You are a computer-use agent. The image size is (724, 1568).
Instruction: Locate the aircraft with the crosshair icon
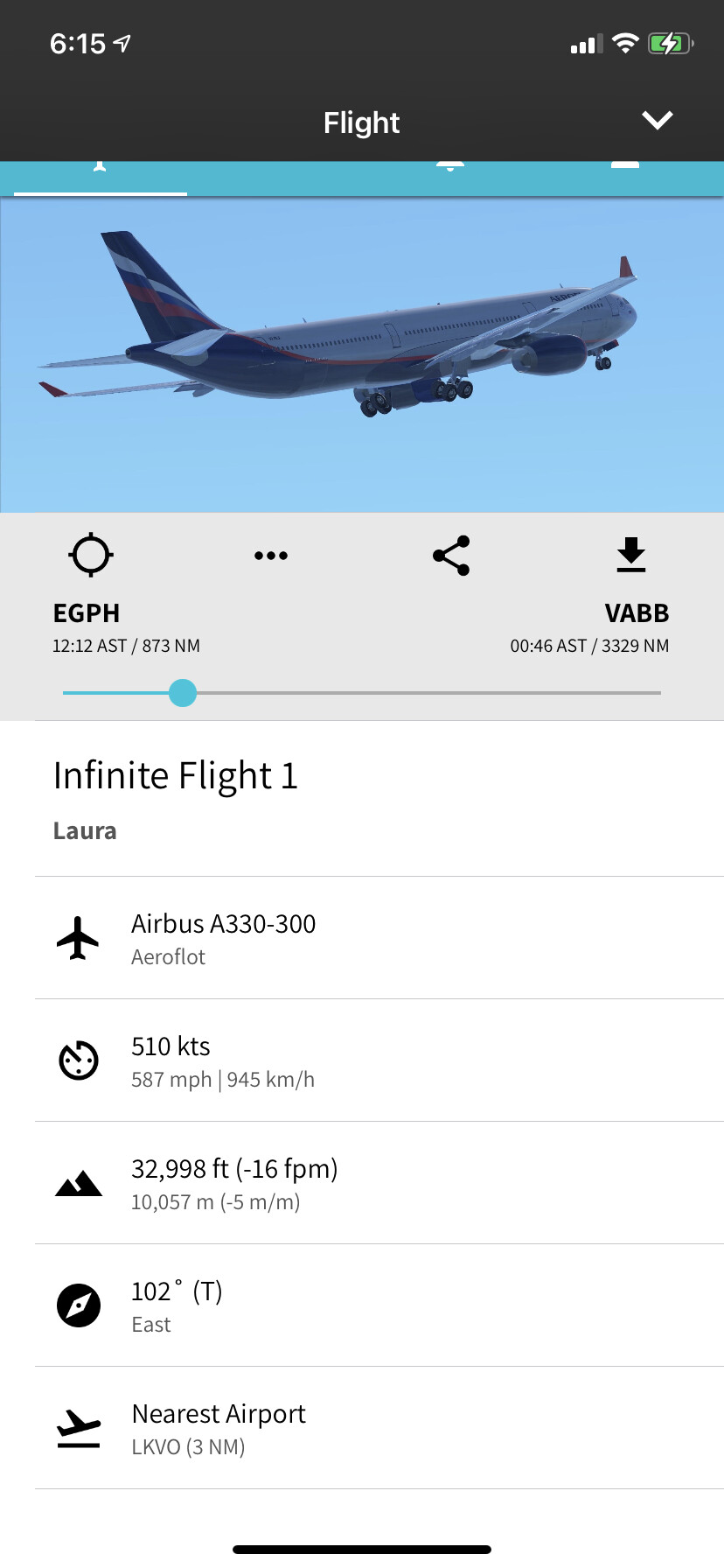pos(91,555)
